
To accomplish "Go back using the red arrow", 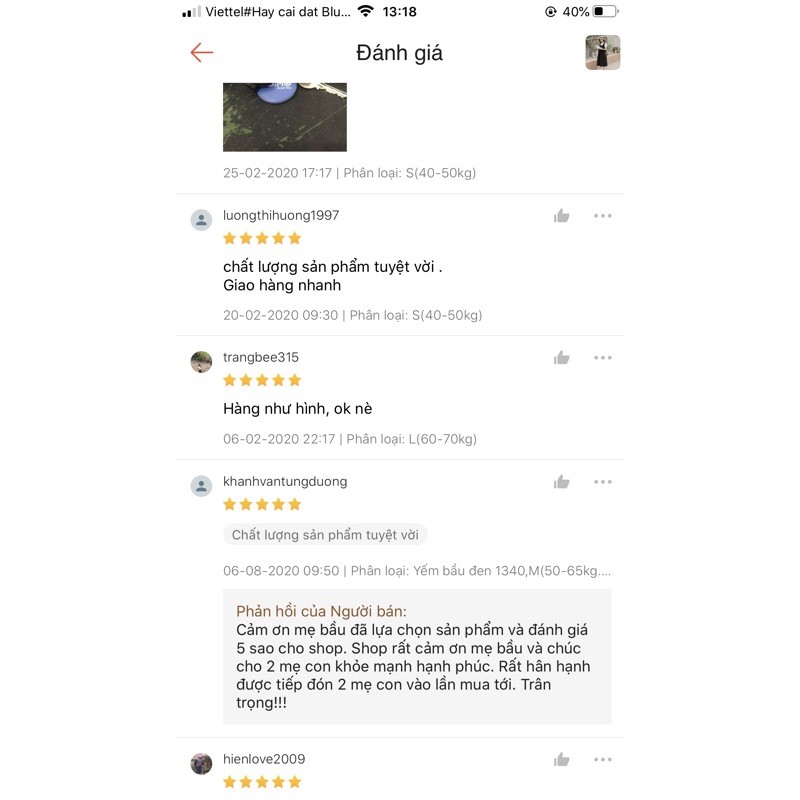I will click(202, 53).
